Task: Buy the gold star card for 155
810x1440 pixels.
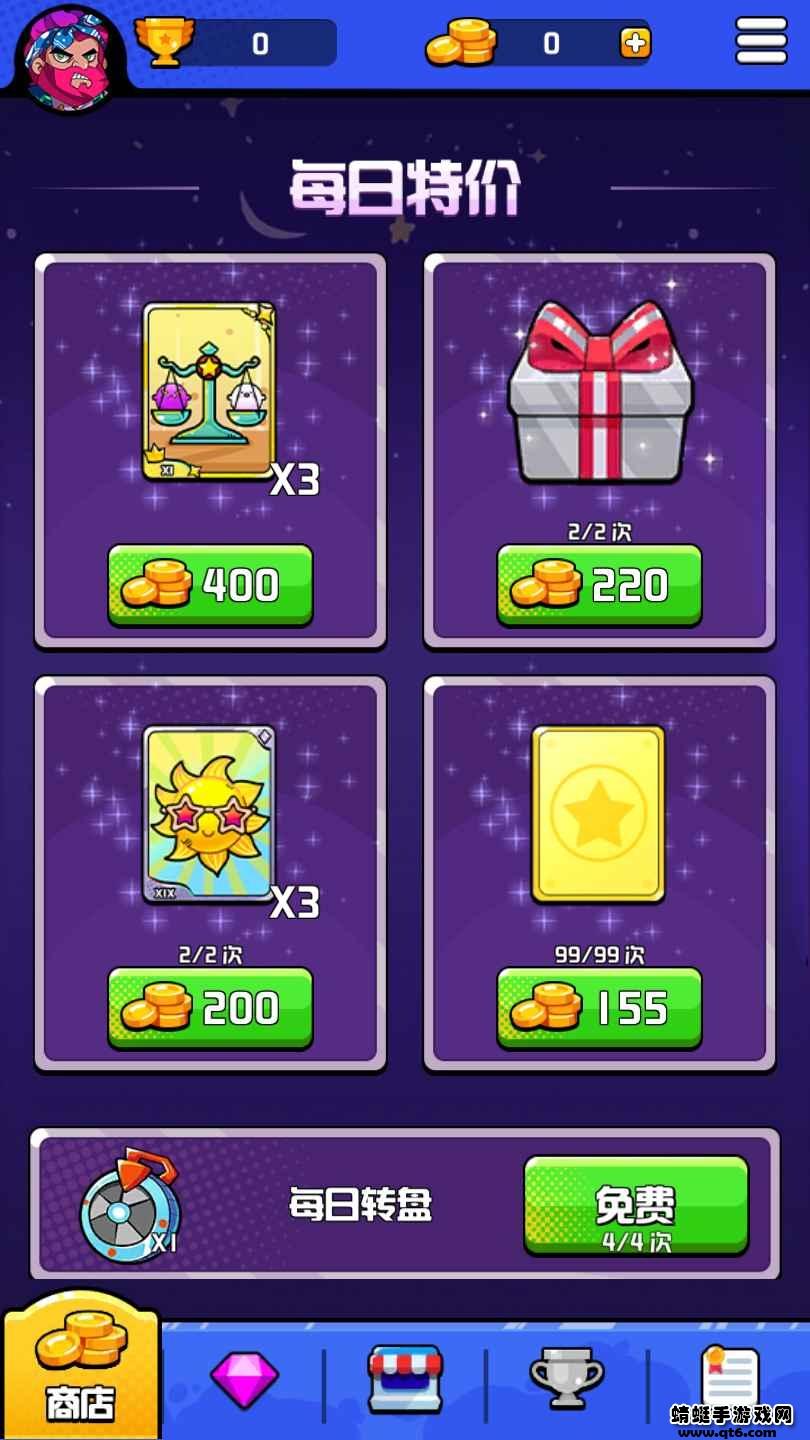Action: [x=599, y=1008]
